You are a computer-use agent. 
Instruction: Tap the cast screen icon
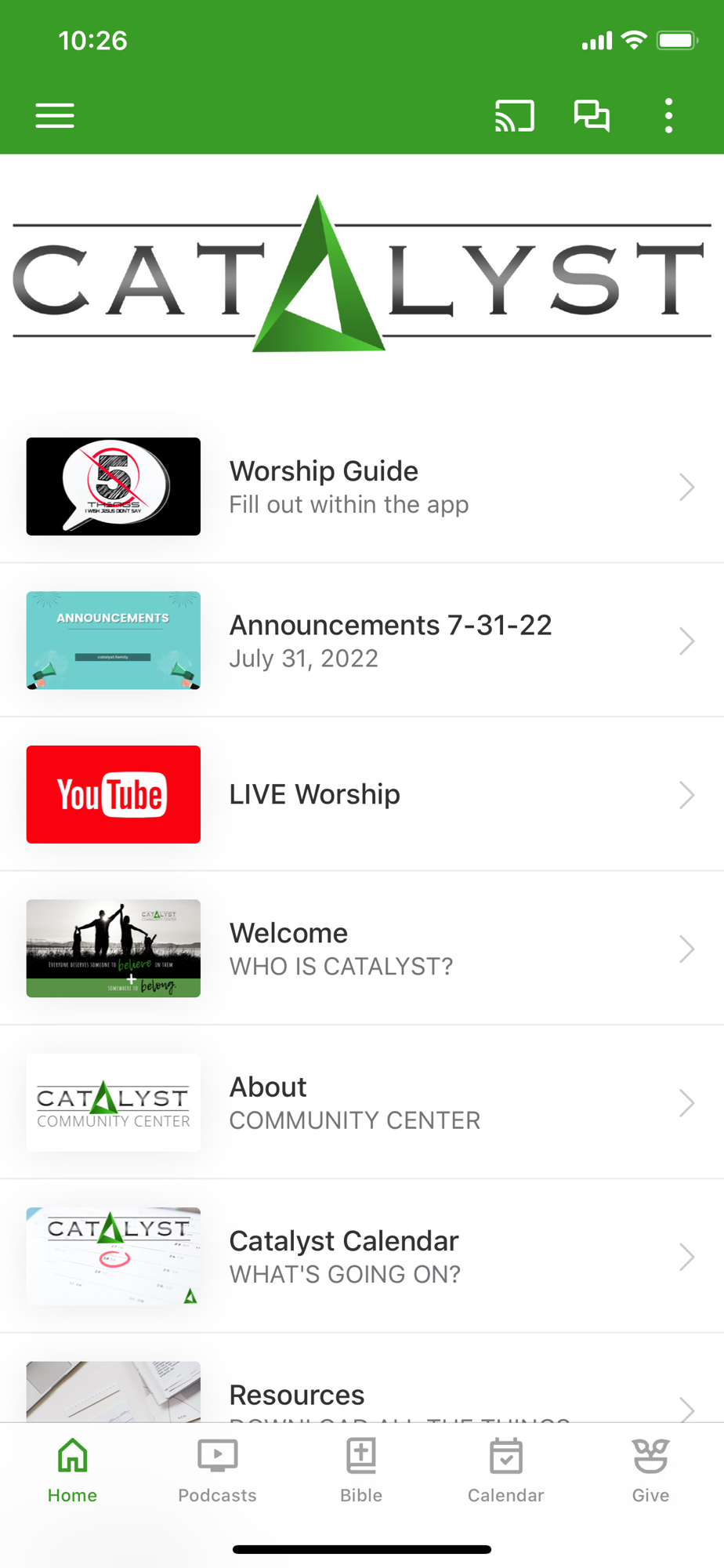514,116
